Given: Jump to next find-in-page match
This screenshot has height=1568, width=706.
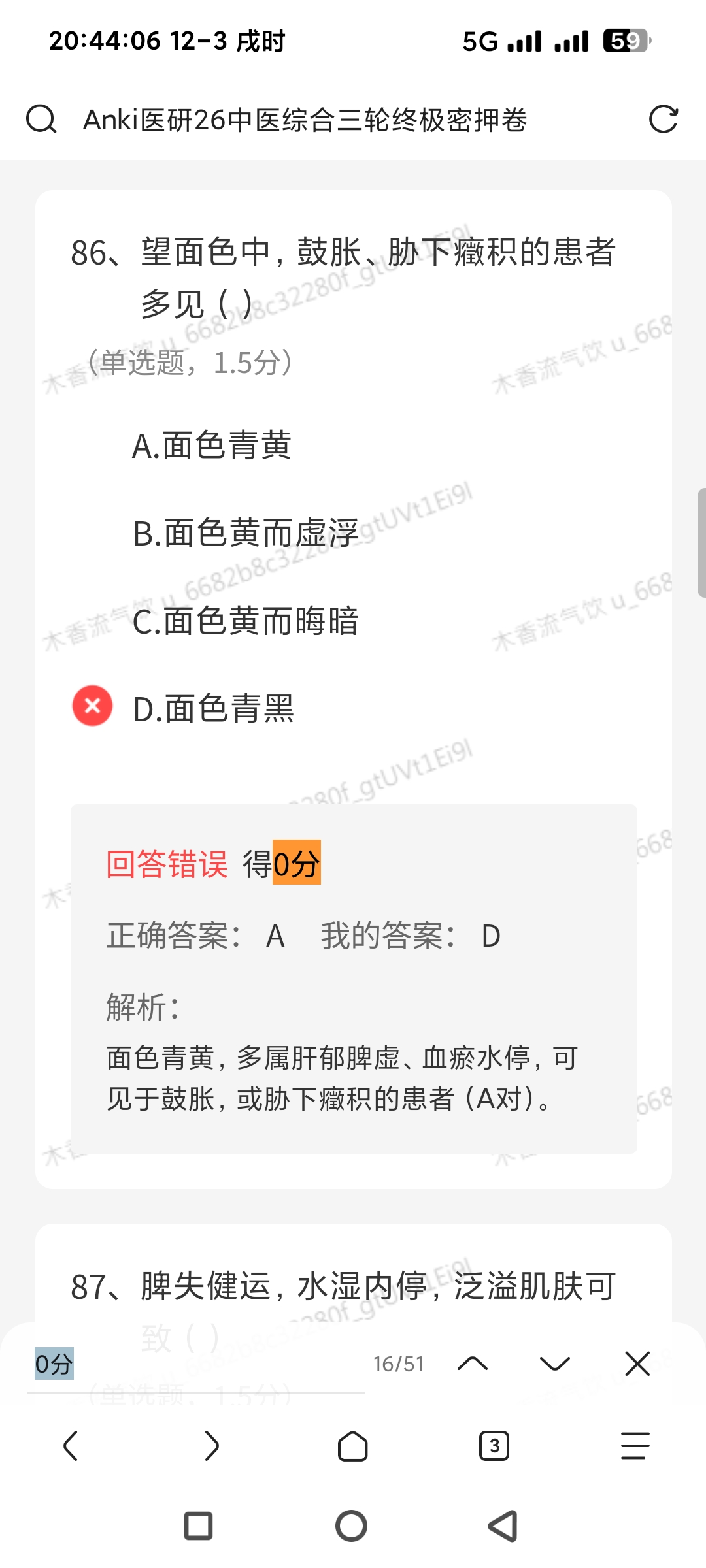Looking at the screenshot, I should [555, 1364].
